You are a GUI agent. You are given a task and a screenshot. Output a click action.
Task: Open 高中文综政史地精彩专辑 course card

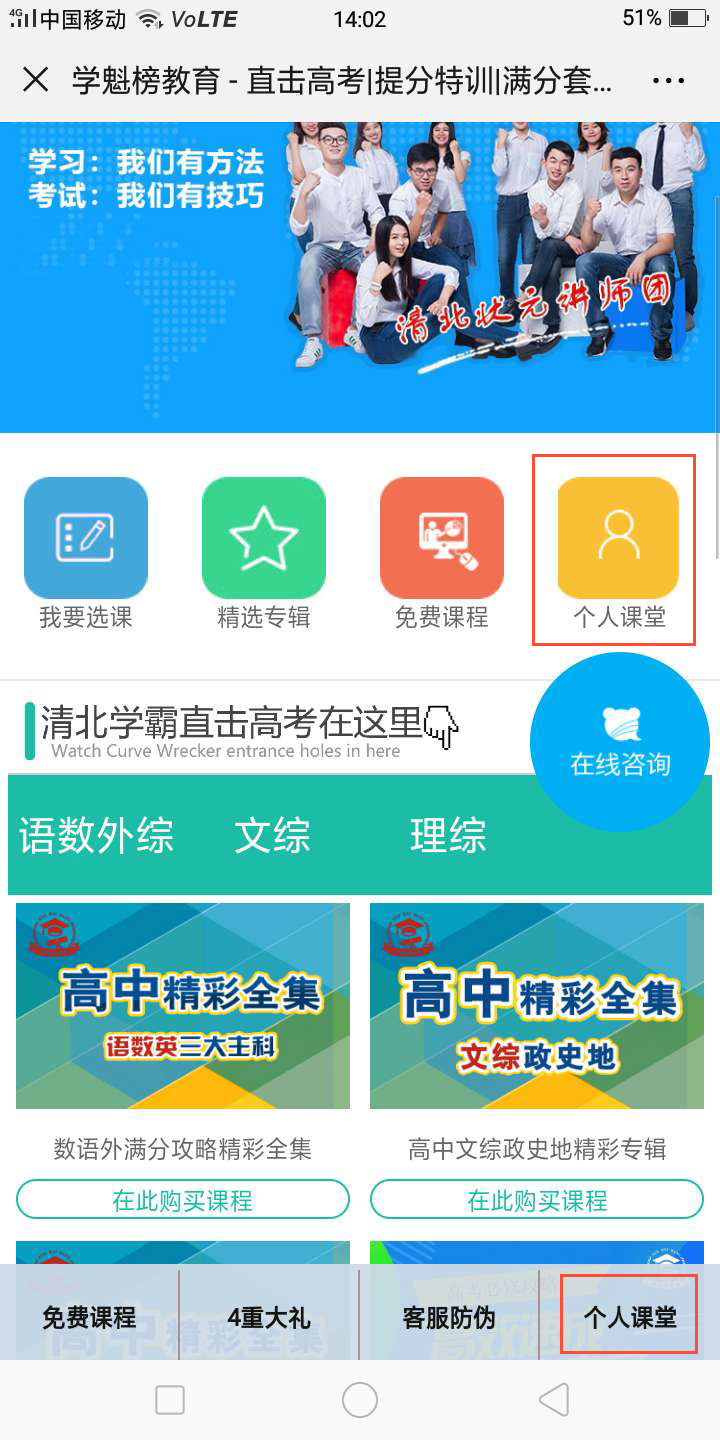537,1006
